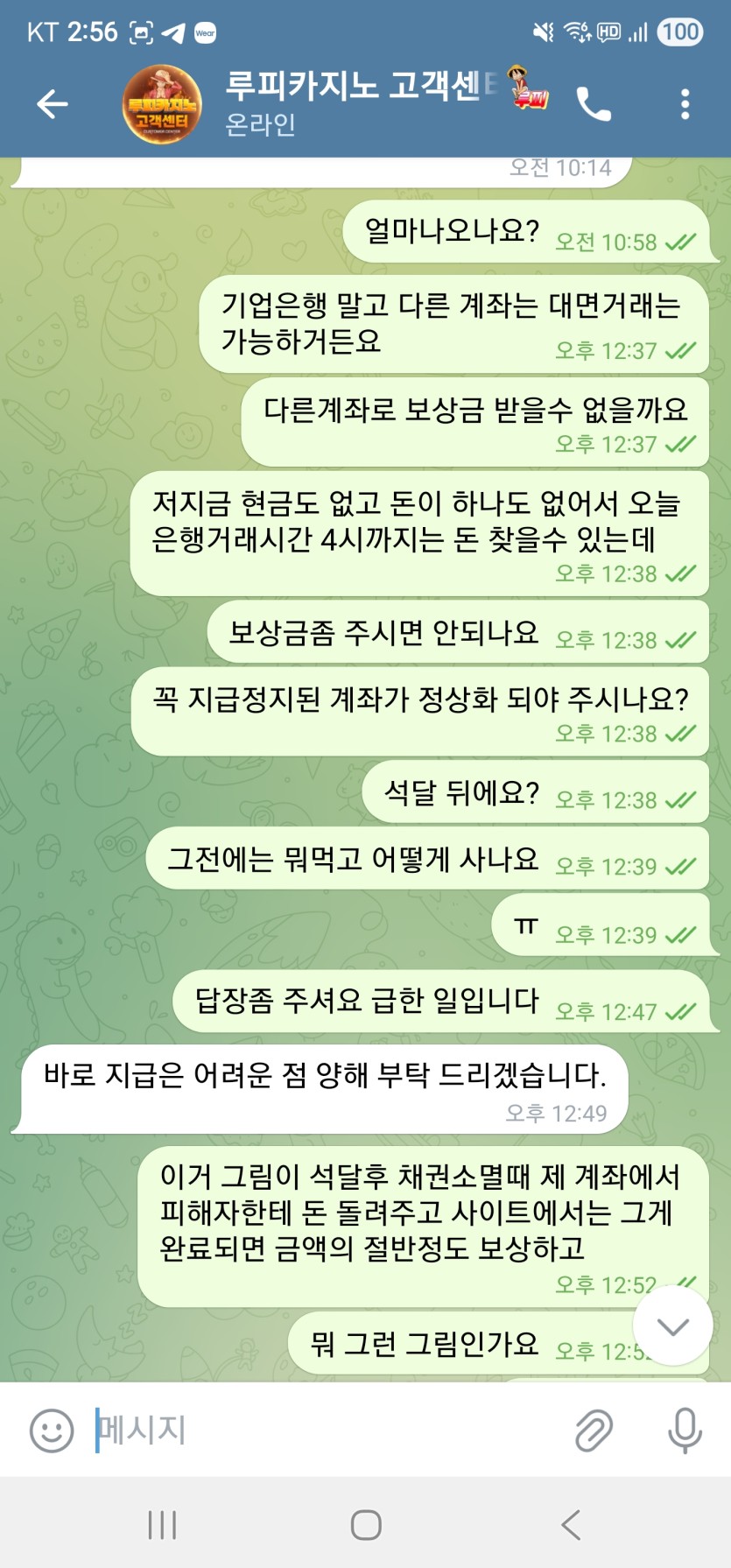Screen dimensions: 731x1568
Task: Start a voice call
Action: click(x=594, y=104)
